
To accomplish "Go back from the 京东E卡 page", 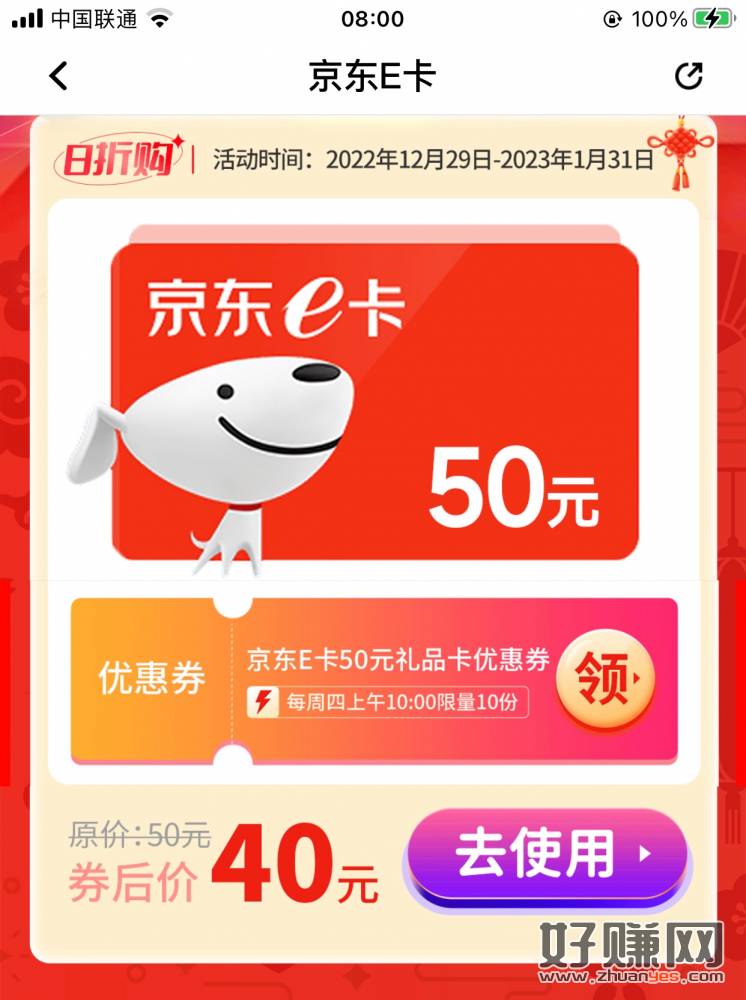I will coord(58,76).
